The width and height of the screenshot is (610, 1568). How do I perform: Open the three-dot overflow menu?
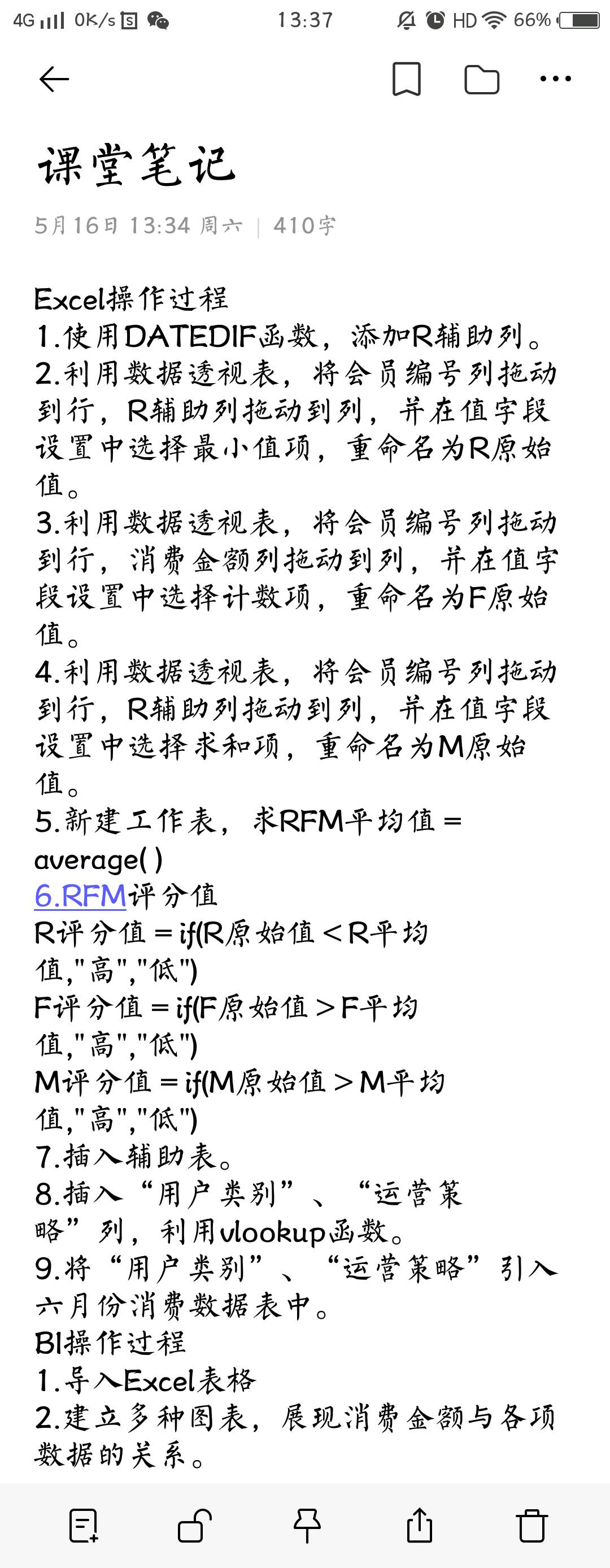555,79
